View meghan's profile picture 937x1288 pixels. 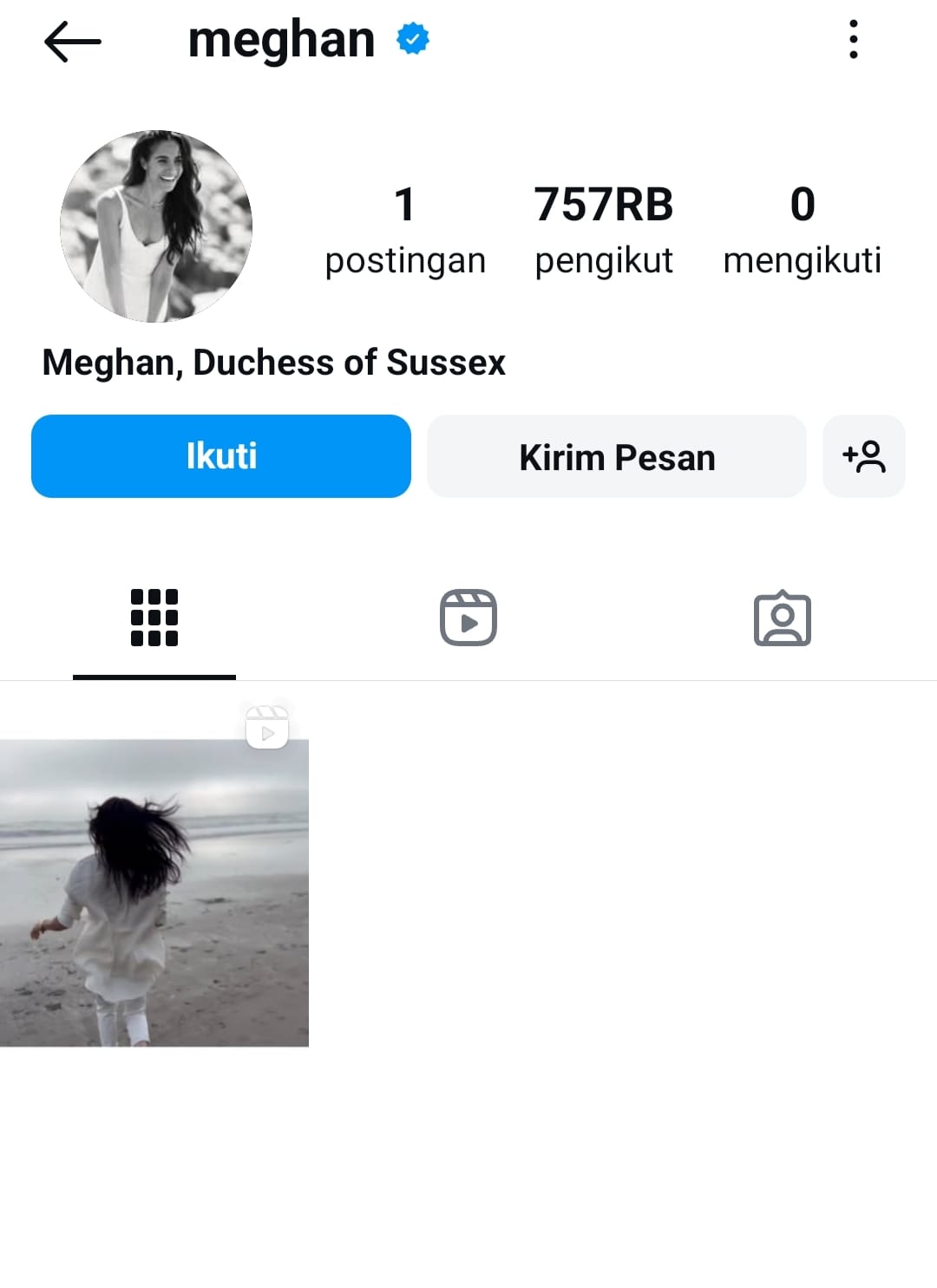156,226
